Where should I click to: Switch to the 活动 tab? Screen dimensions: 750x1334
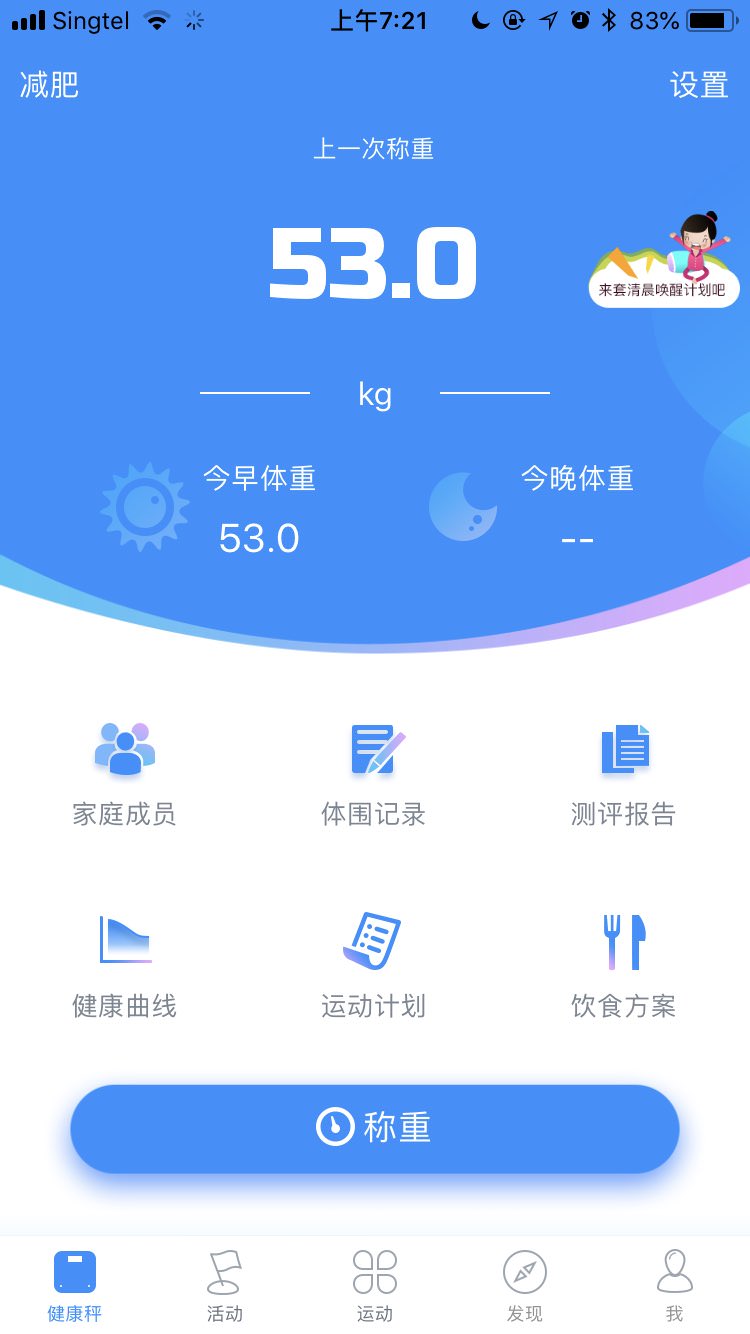pos(225,1285)
